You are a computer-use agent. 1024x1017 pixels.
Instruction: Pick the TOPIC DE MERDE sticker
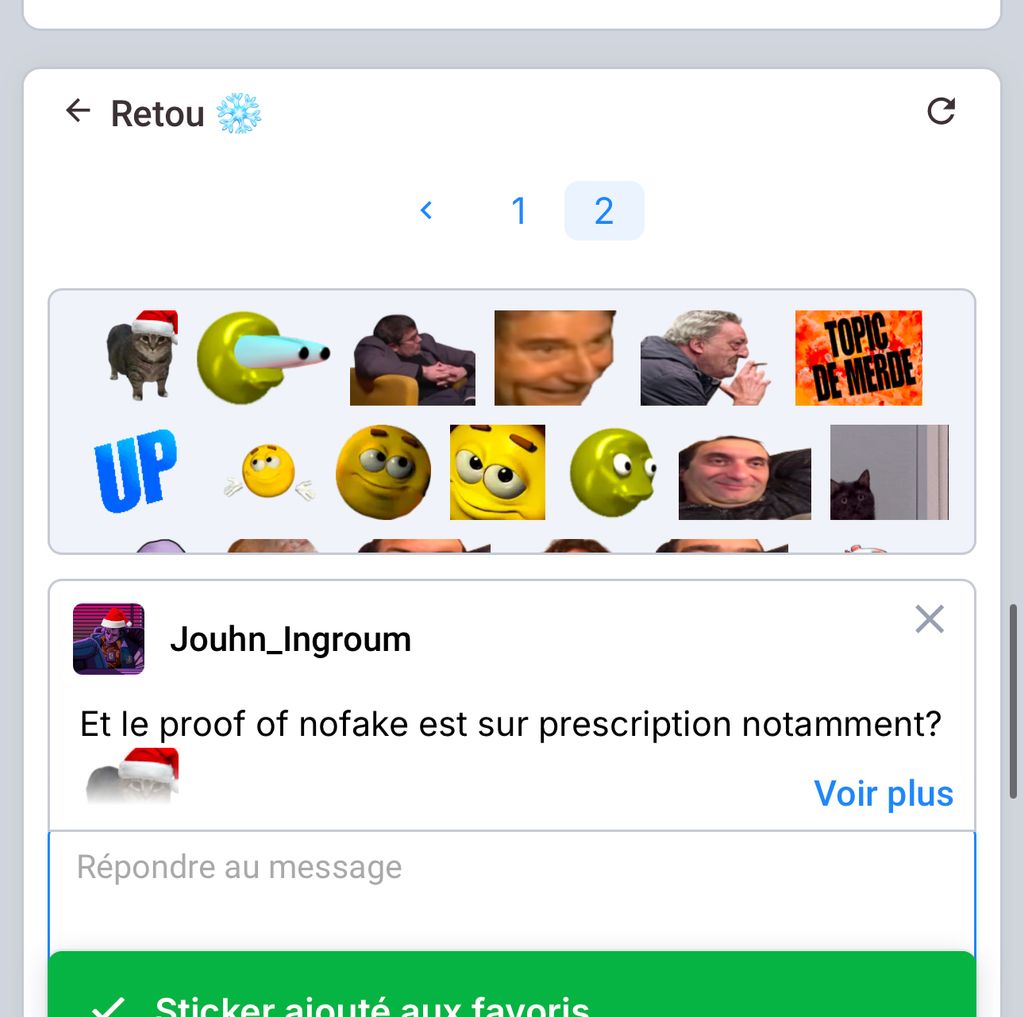pyautogui.click(x=858, y=358)
